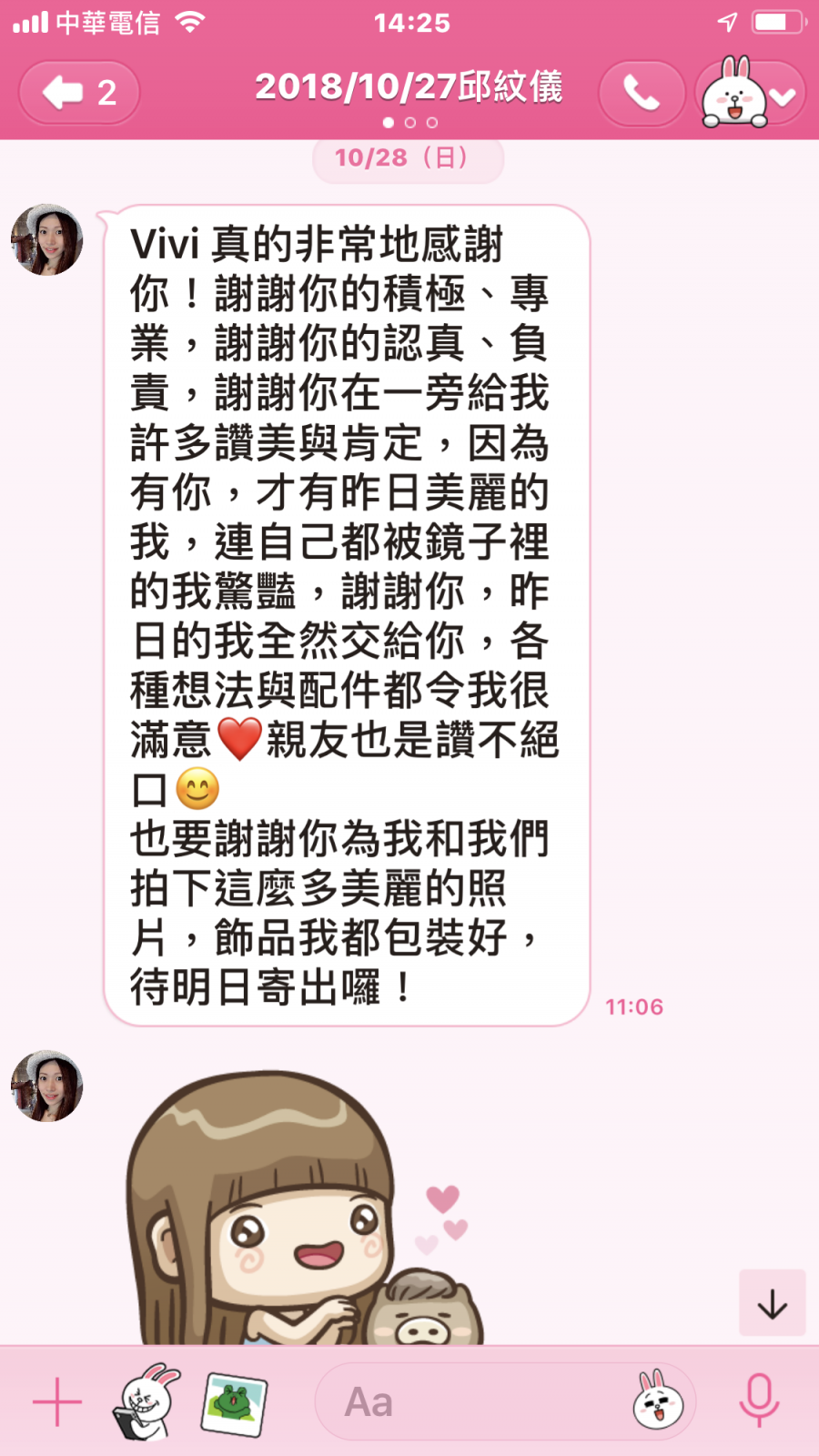The width and height of the screenshot is (819, 1456).
Task: Jump to the latest messages with down arrow
Action: click(773, 1303)
